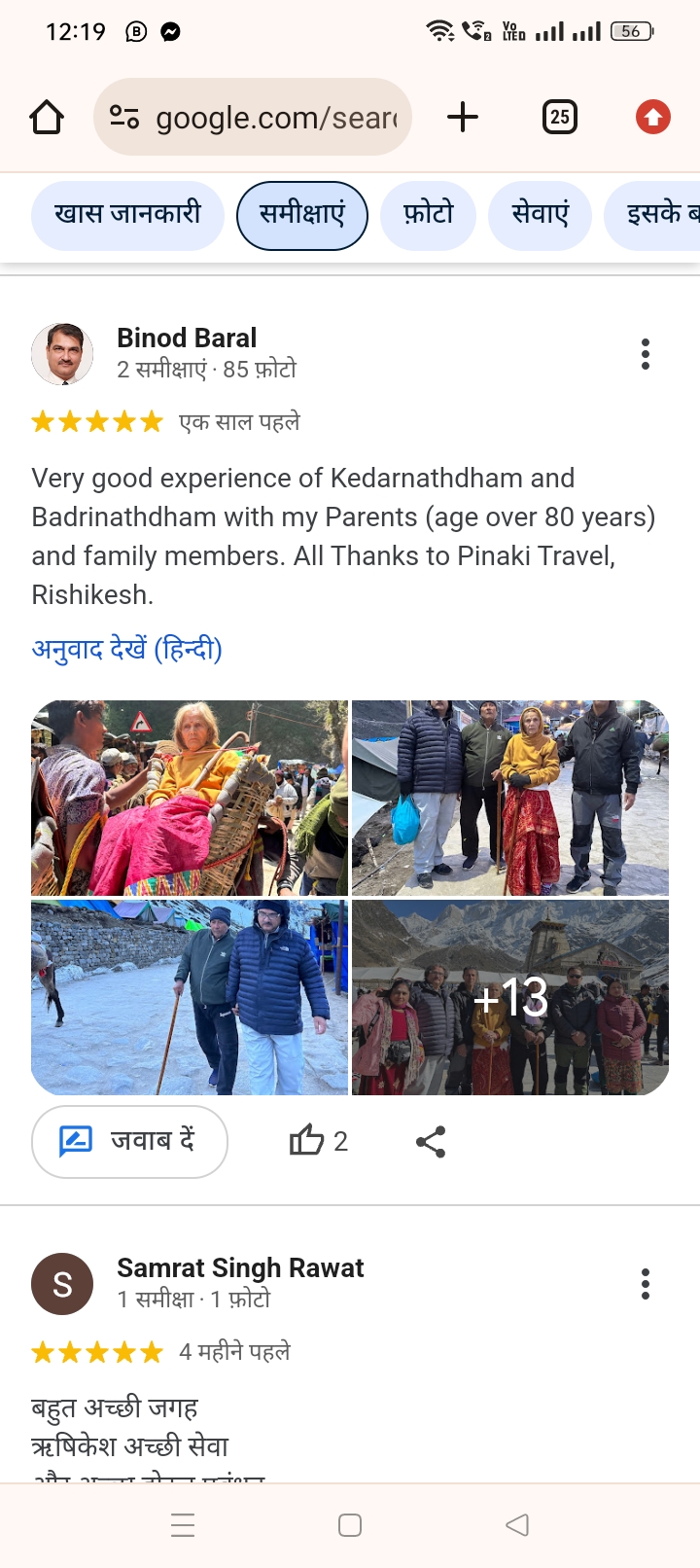Screen dimensions: 700x1568
Task: Tap the जवाब दें button
Action: click(x=129, y=1141)
